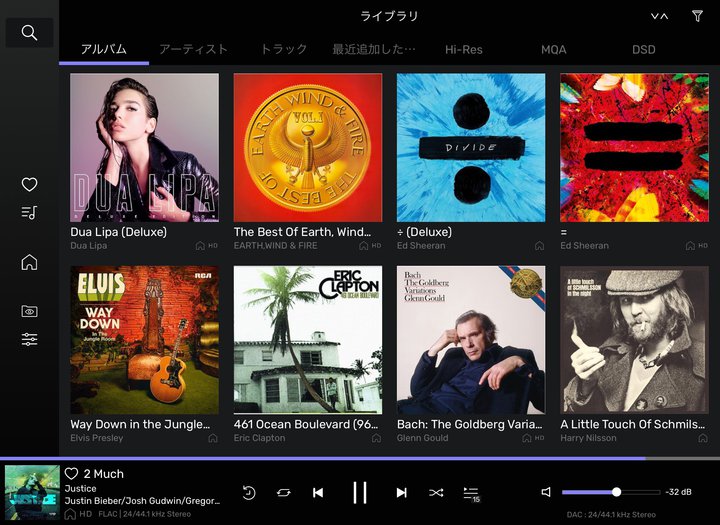720x525 pixels.
Task: Toggle shuffle playback
Action: [x=436, y=492]
